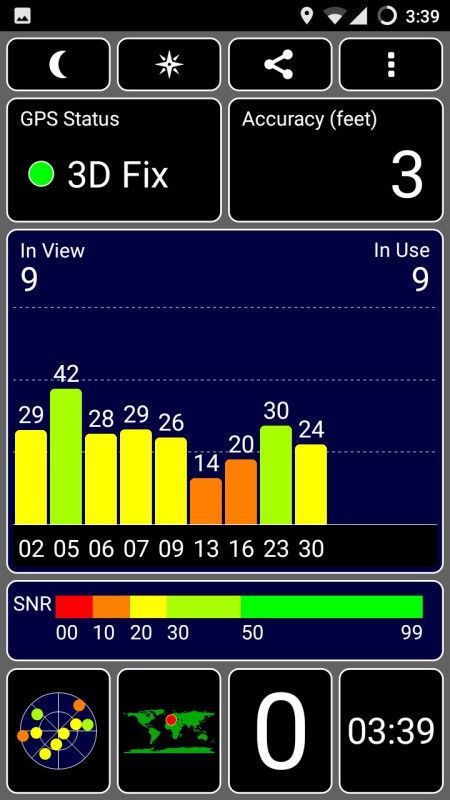Open the three-dot overflow menu
Viewport: 450px width, 800px height.
click(x=391, y=65)
